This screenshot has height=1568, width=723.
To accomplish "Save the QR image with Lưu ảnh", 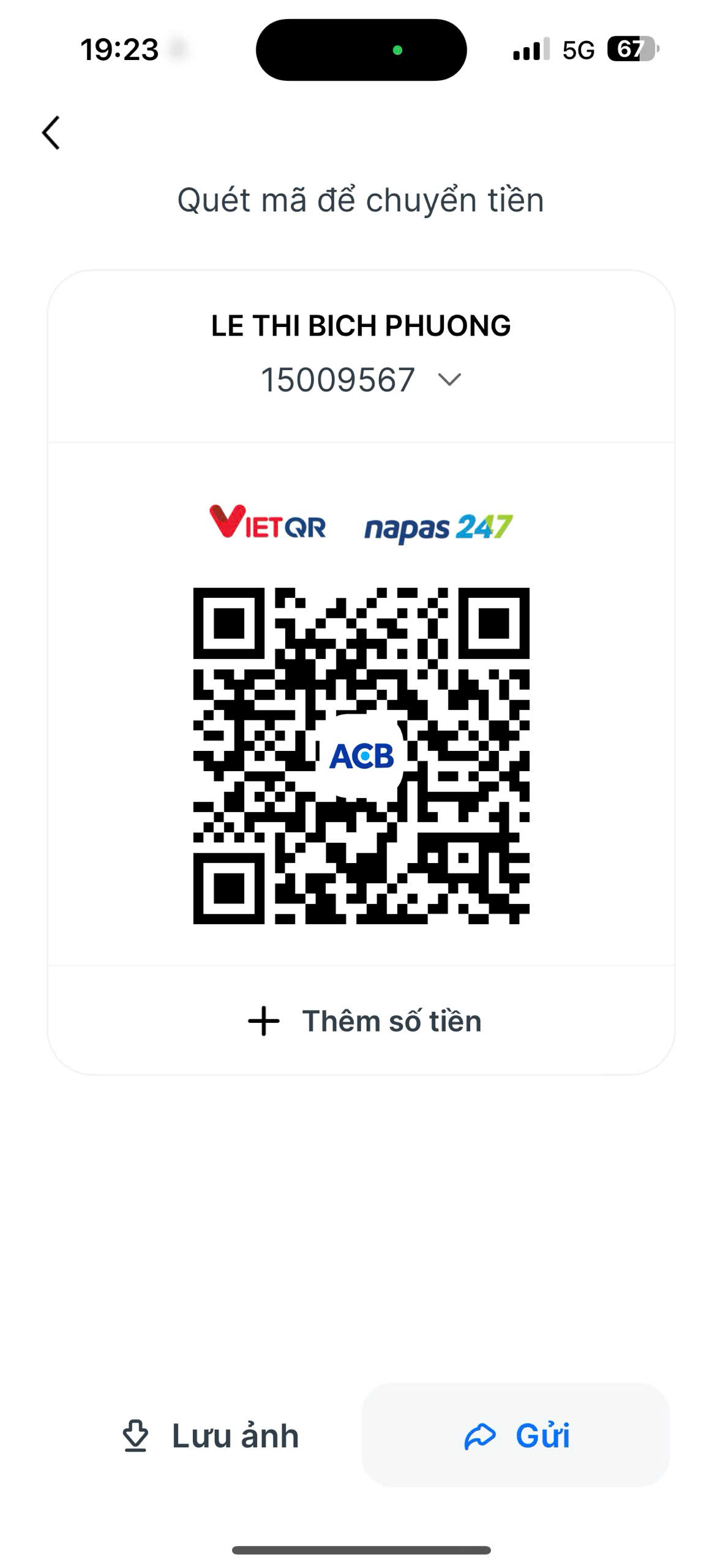I will point(211,1436).
